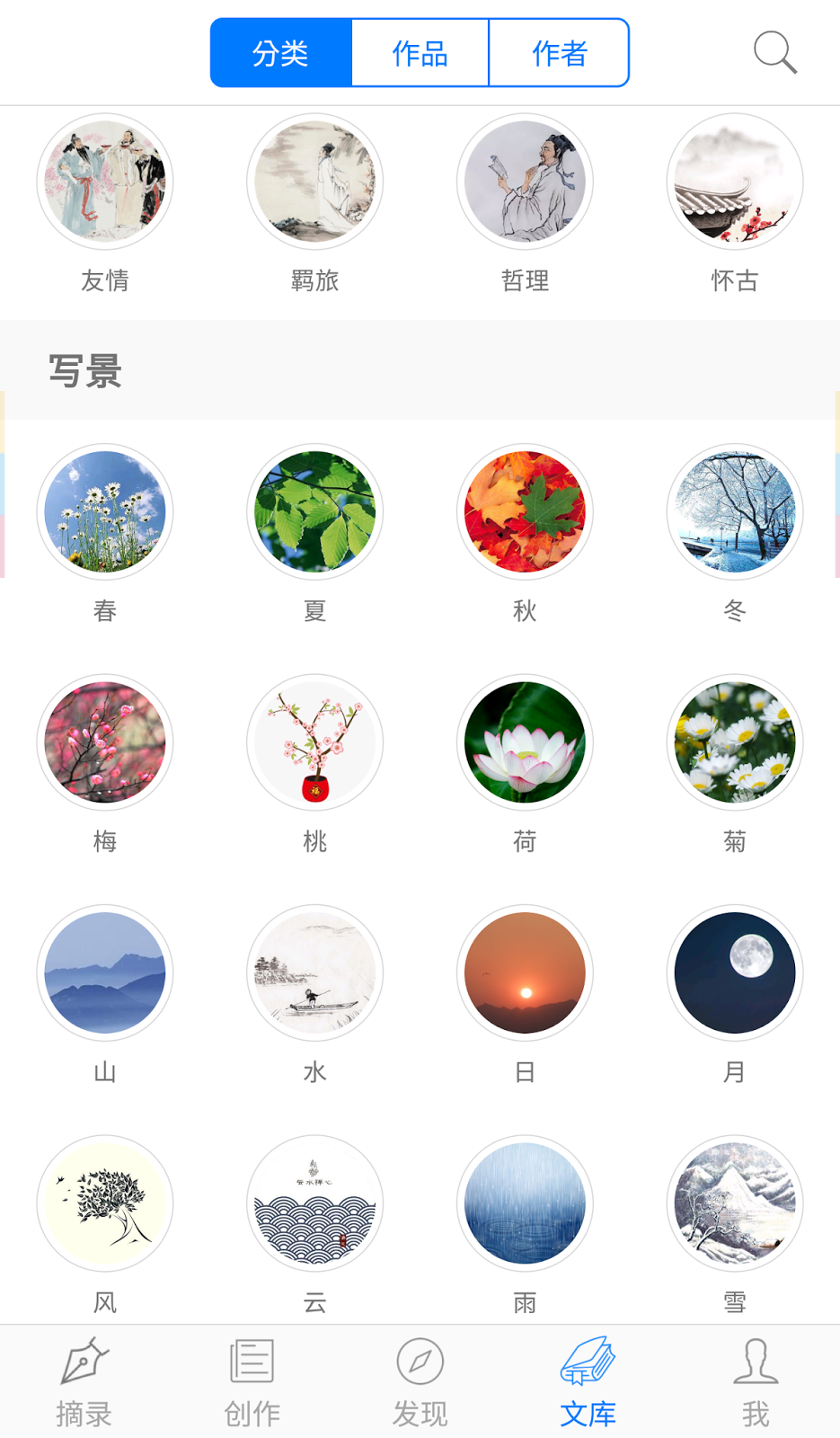Tap the 山 mountain category

pos(105,972)
